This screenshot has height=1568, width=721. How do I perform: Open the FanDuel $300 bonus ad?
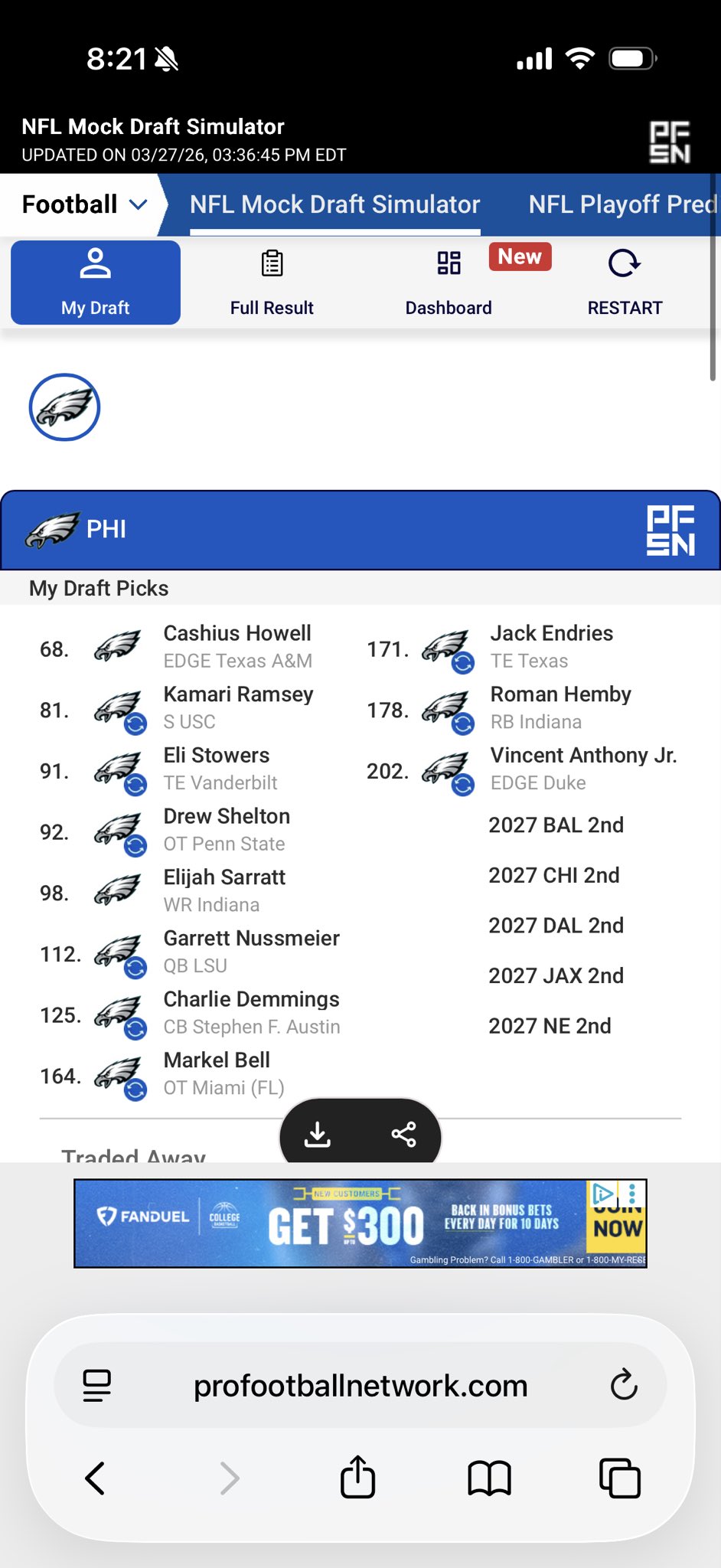[x=344, y=1223]
